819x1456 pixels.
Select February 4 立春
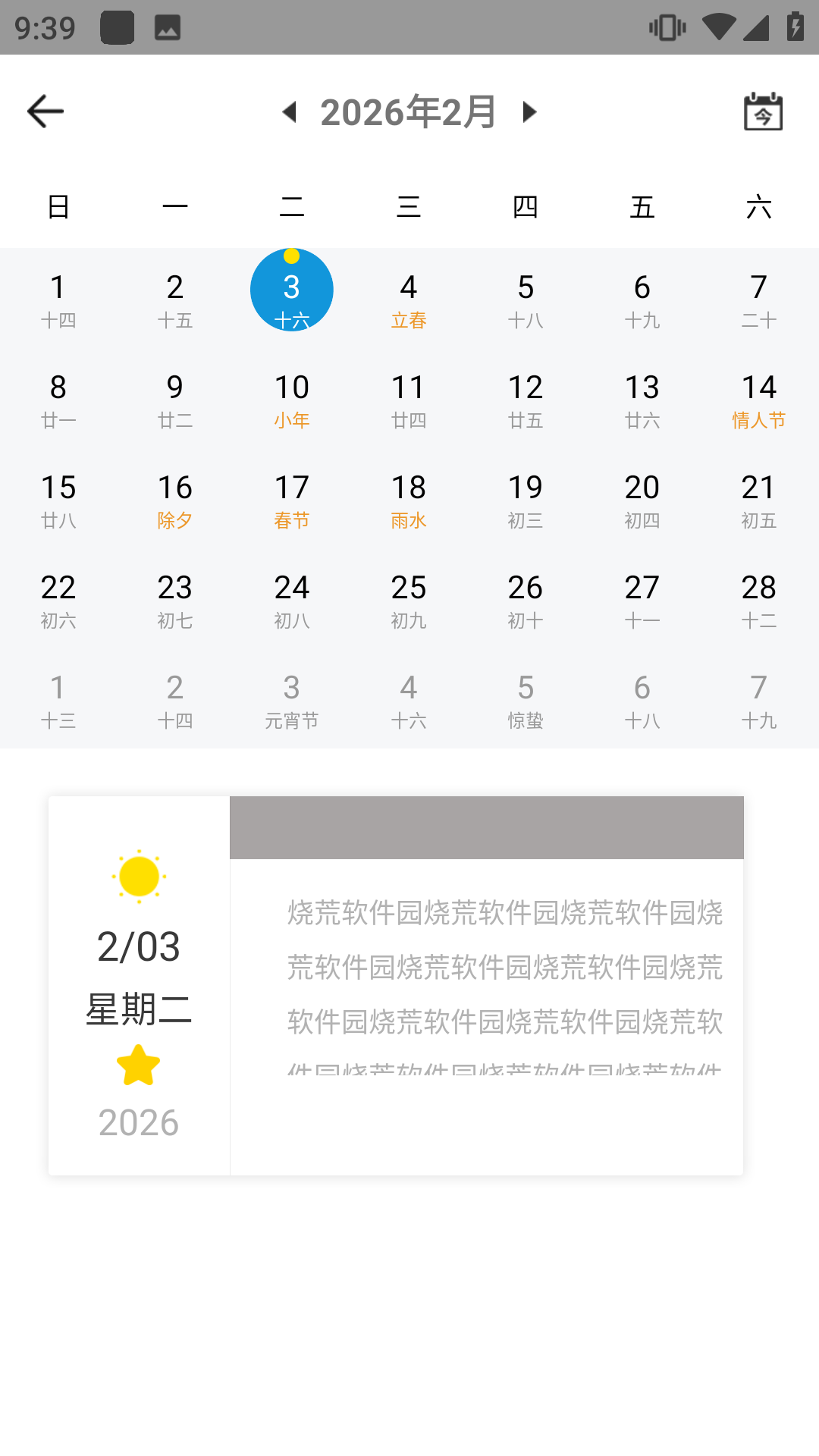click(x=408, y=300)
